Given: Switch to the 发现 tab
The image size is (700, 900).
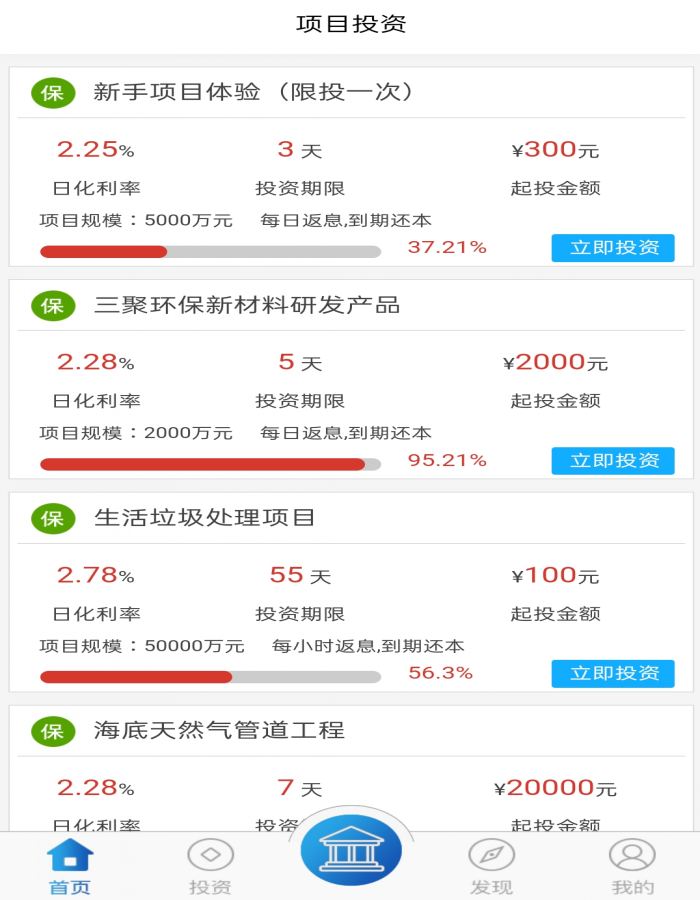Looking at the screenshot, I should 491,867.
